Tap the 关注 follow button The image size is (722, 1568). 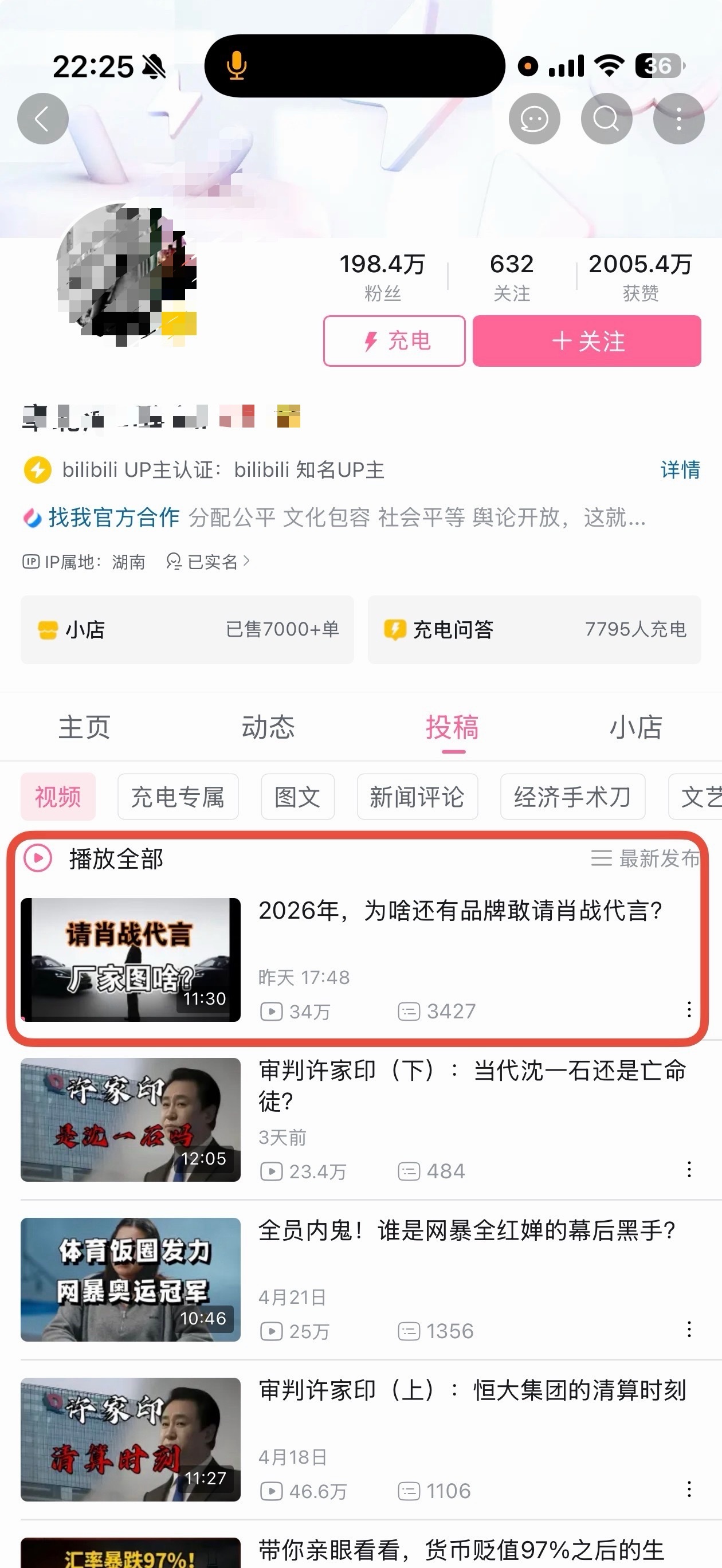click(x=586, y=342)
